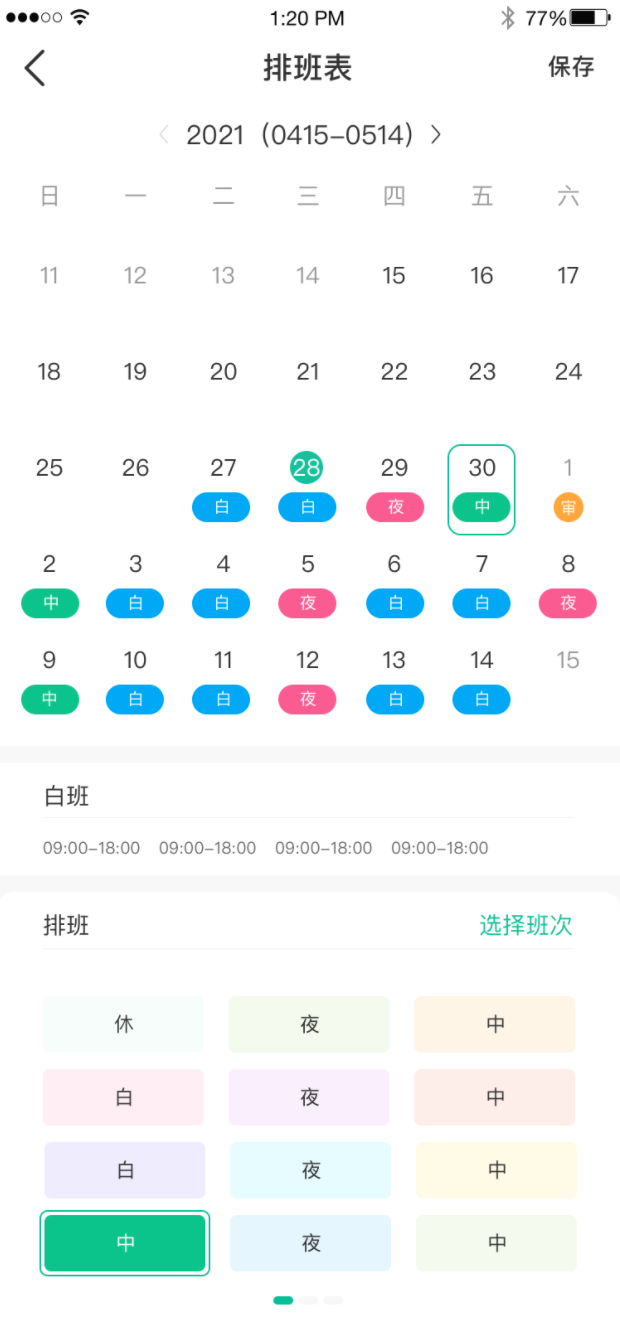The height and width of the screenshot is (1344, 620).
Task: Select the green-tinted 夜 shift button
Action: tap(309, 1024)
